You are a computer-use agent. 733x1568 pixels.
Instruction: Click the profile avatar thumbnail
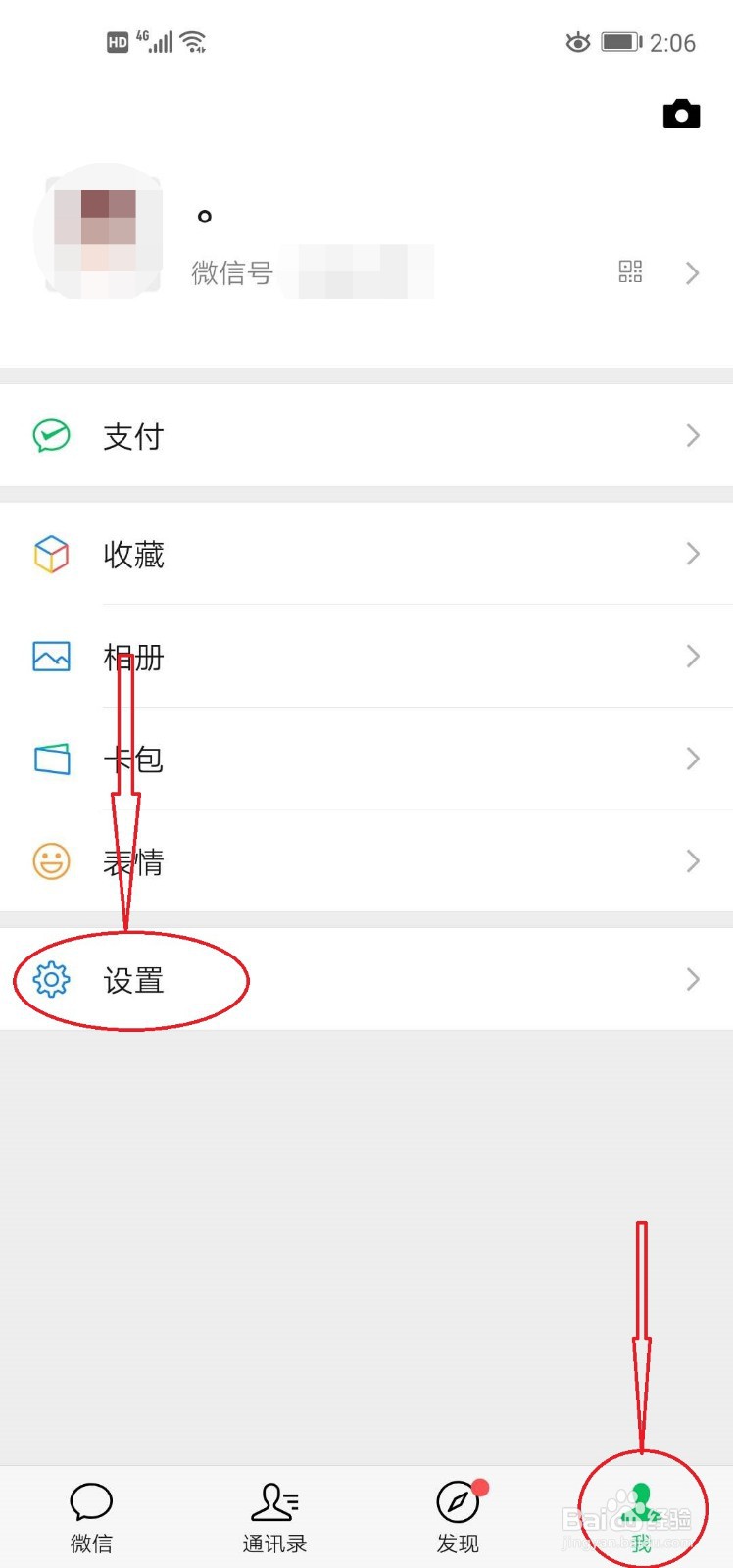coord(100,232)
